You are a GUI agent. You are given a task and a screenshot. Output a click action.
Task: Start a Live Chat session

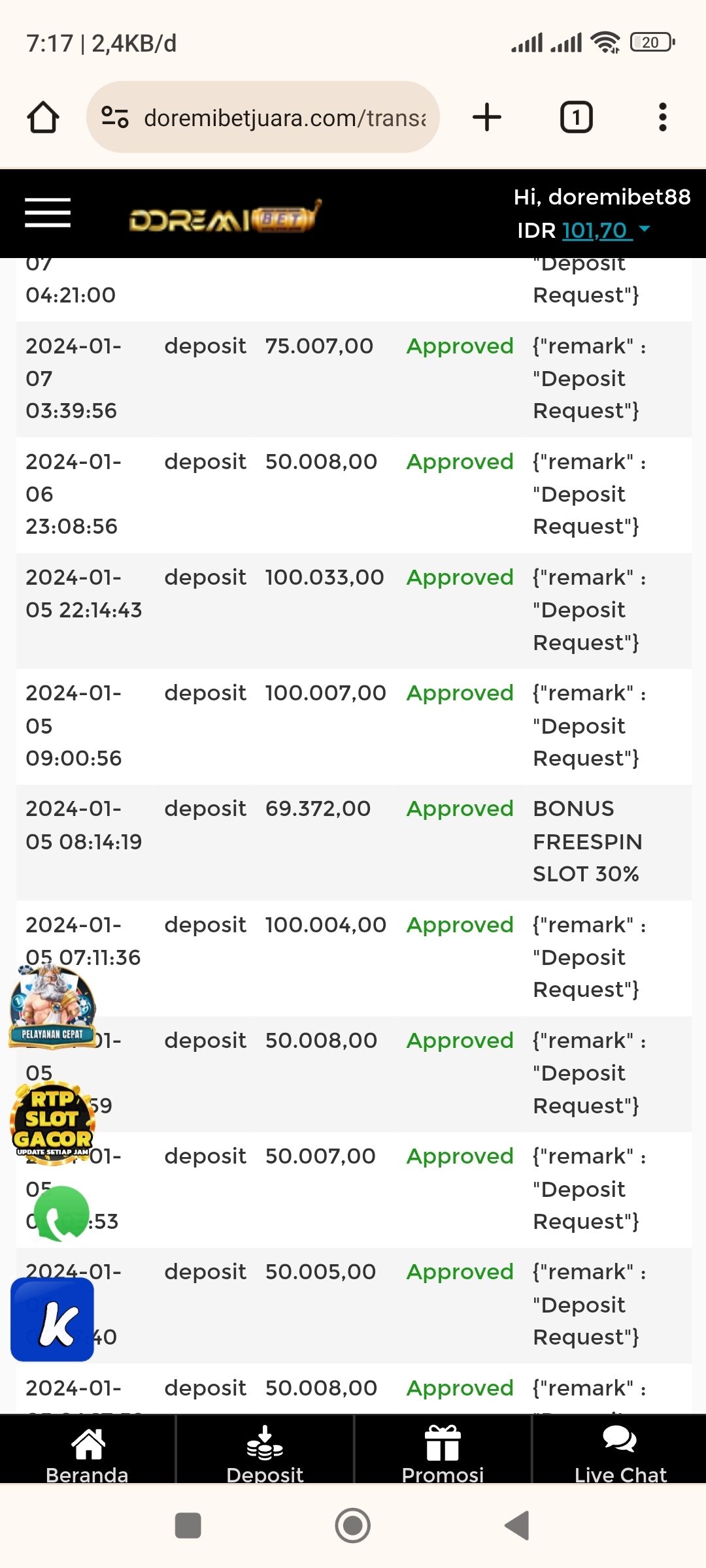point(620,1452)
